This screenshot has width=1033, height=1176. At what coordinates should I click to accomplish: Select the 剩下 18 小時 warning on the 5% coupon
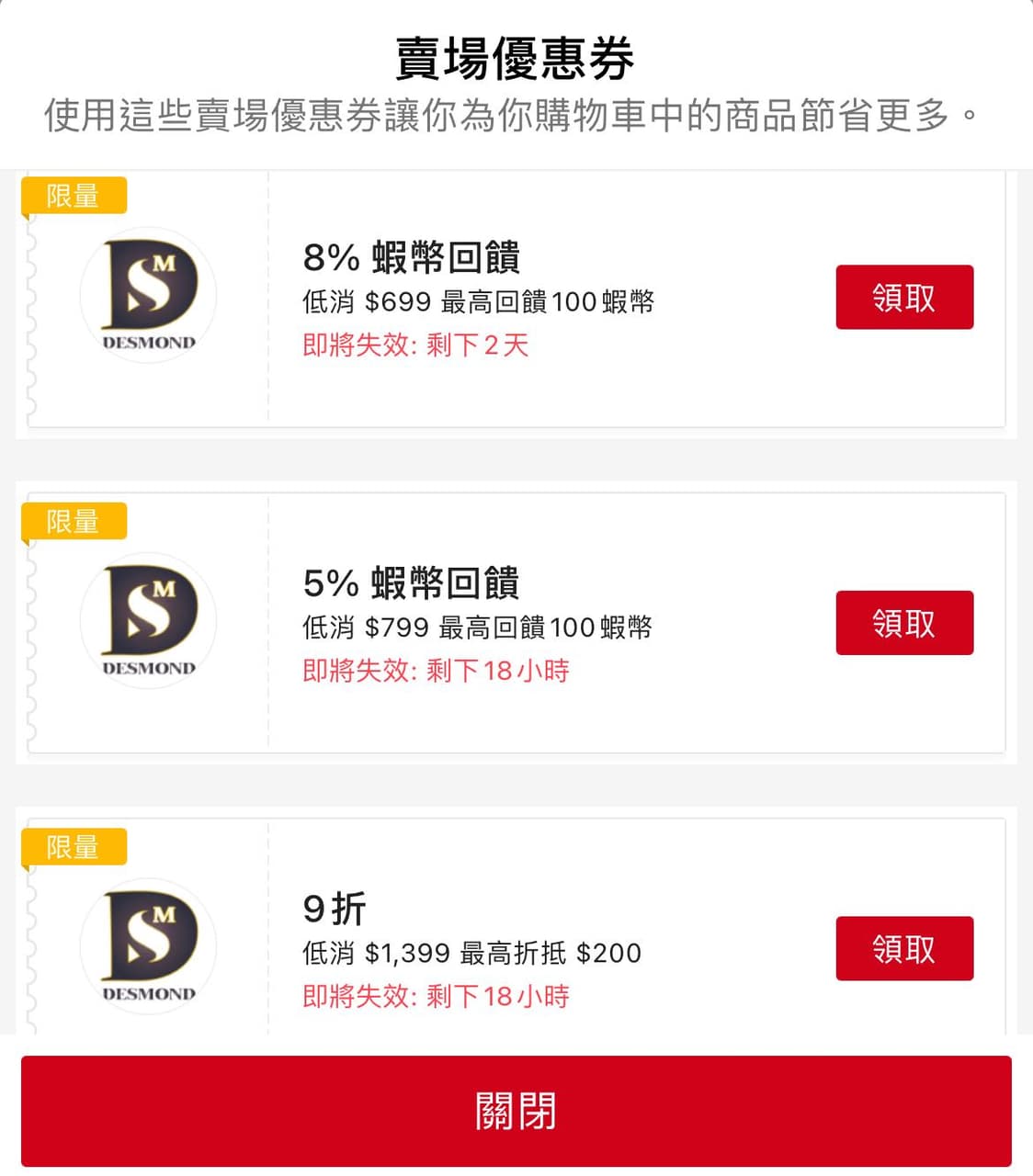(x=435, y=672)
